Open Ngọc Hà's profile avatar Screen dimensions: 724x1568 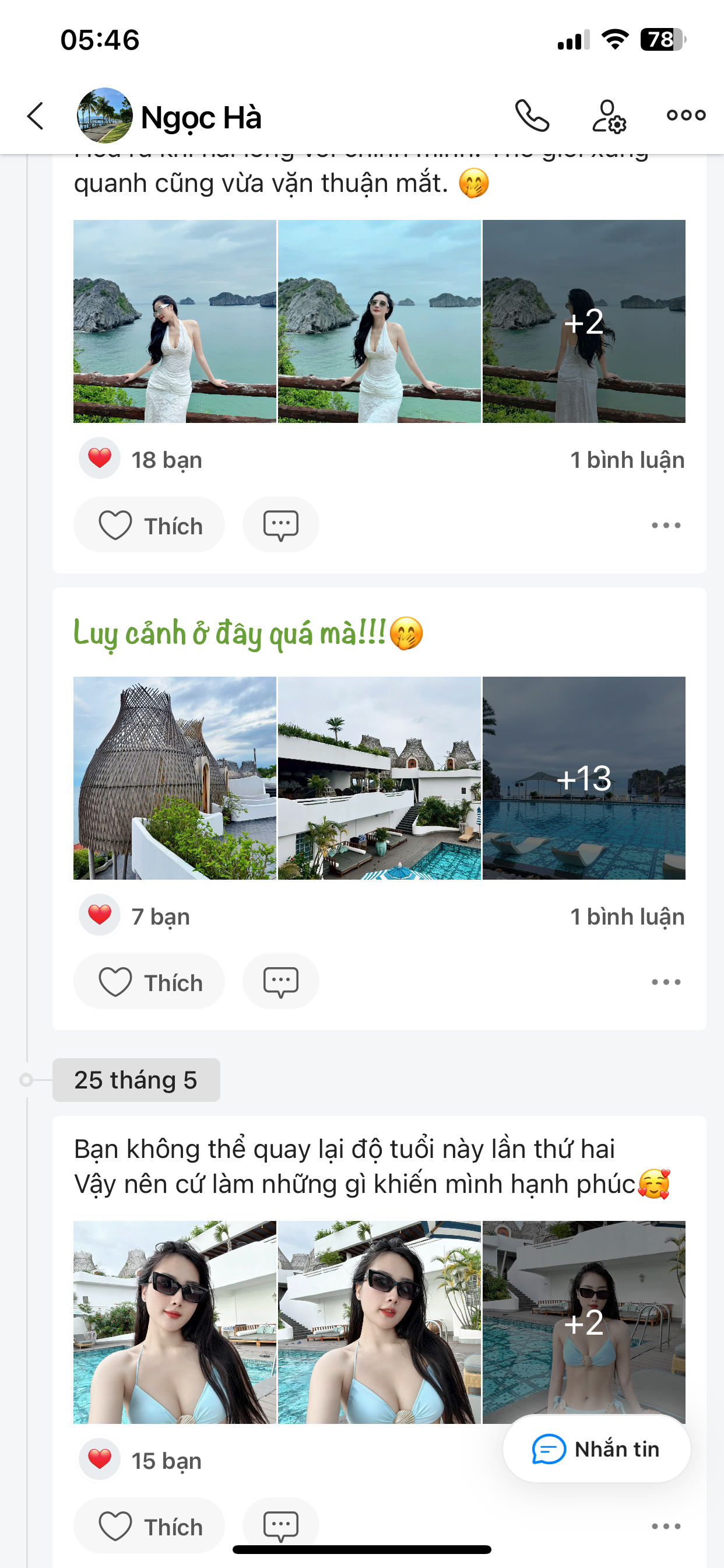click(105, 115)
